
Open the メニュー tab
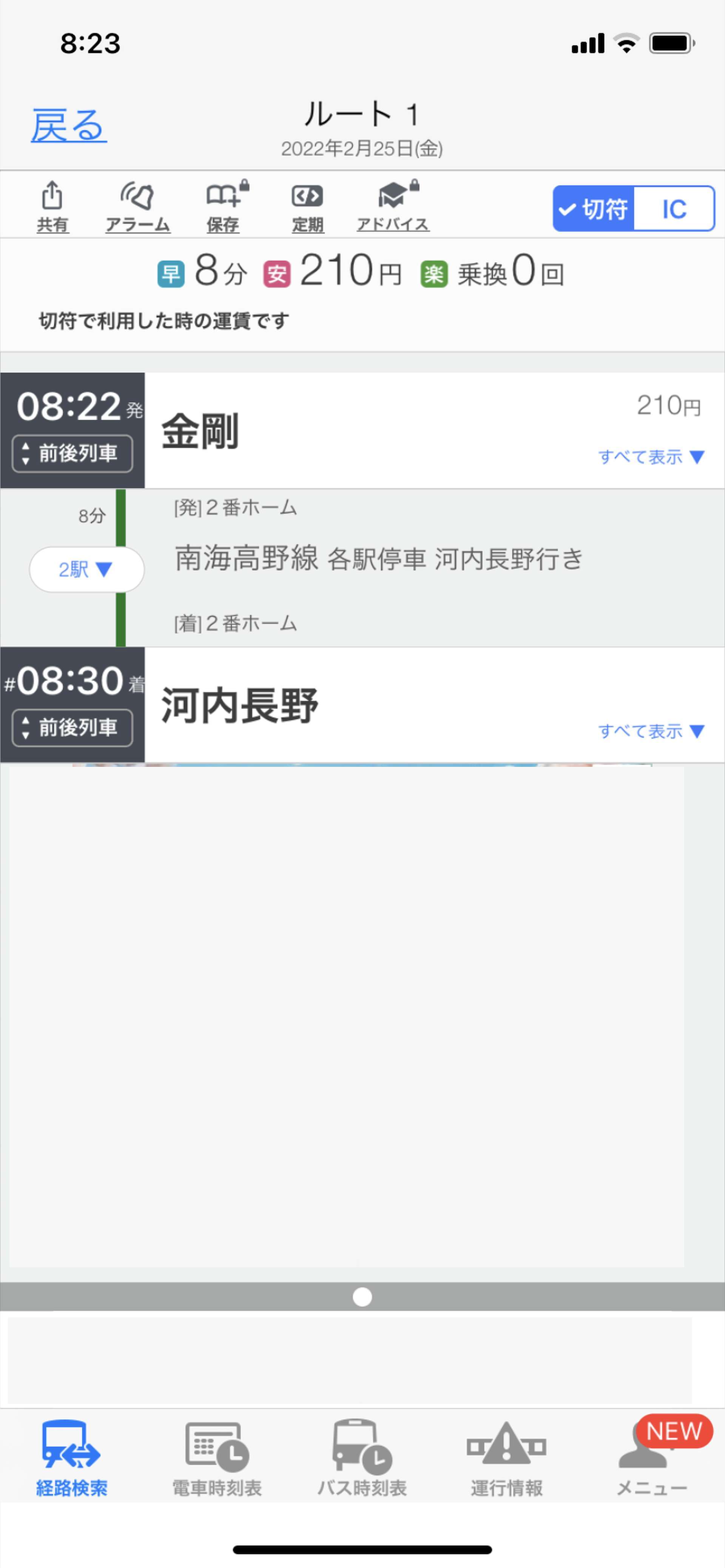[x=652, y=1459]
